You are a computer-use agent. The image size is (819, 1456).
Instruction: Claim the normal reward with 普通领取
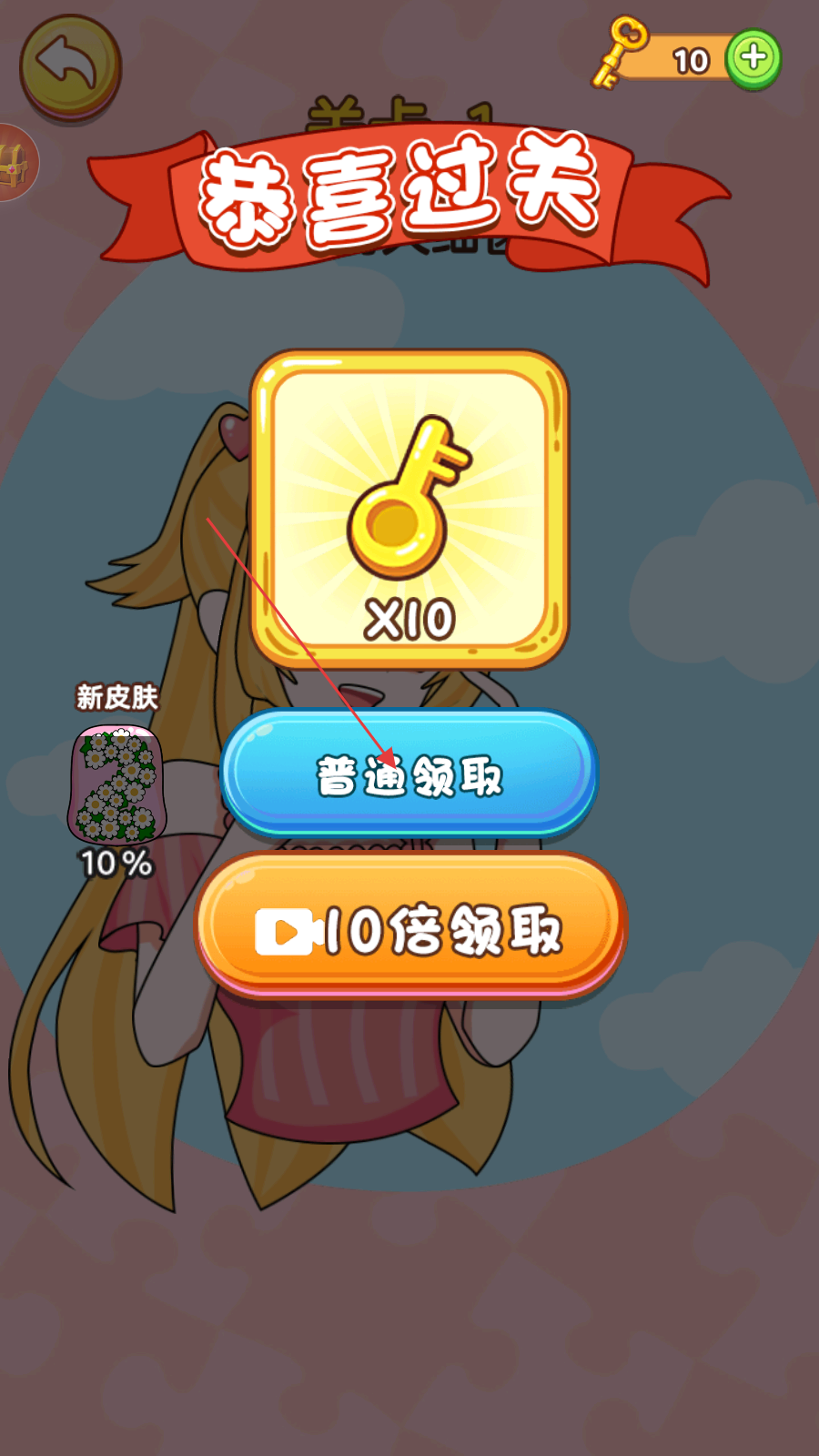(409, 774)
